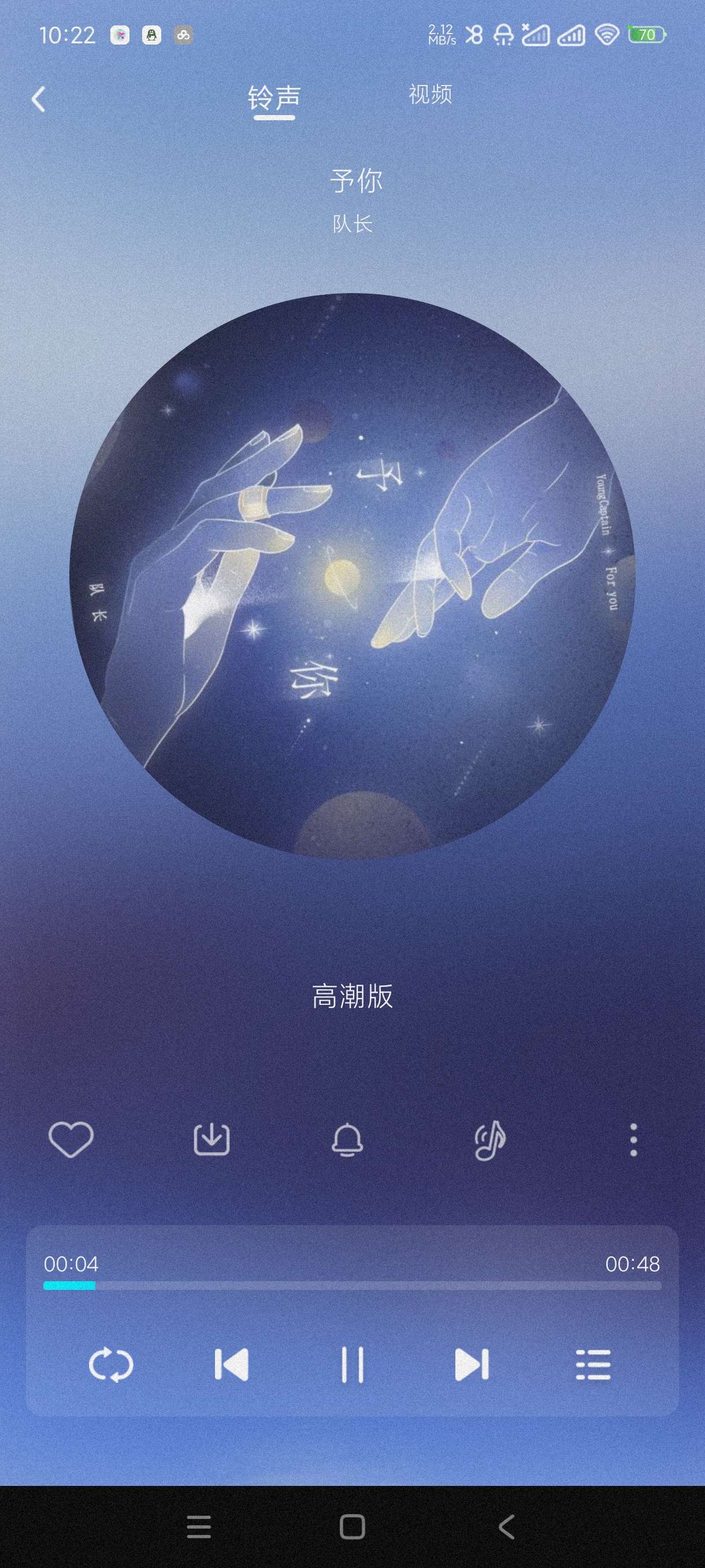
Task: Like the ringtone with the heart icon
Action: click(x=71, y=1139)
